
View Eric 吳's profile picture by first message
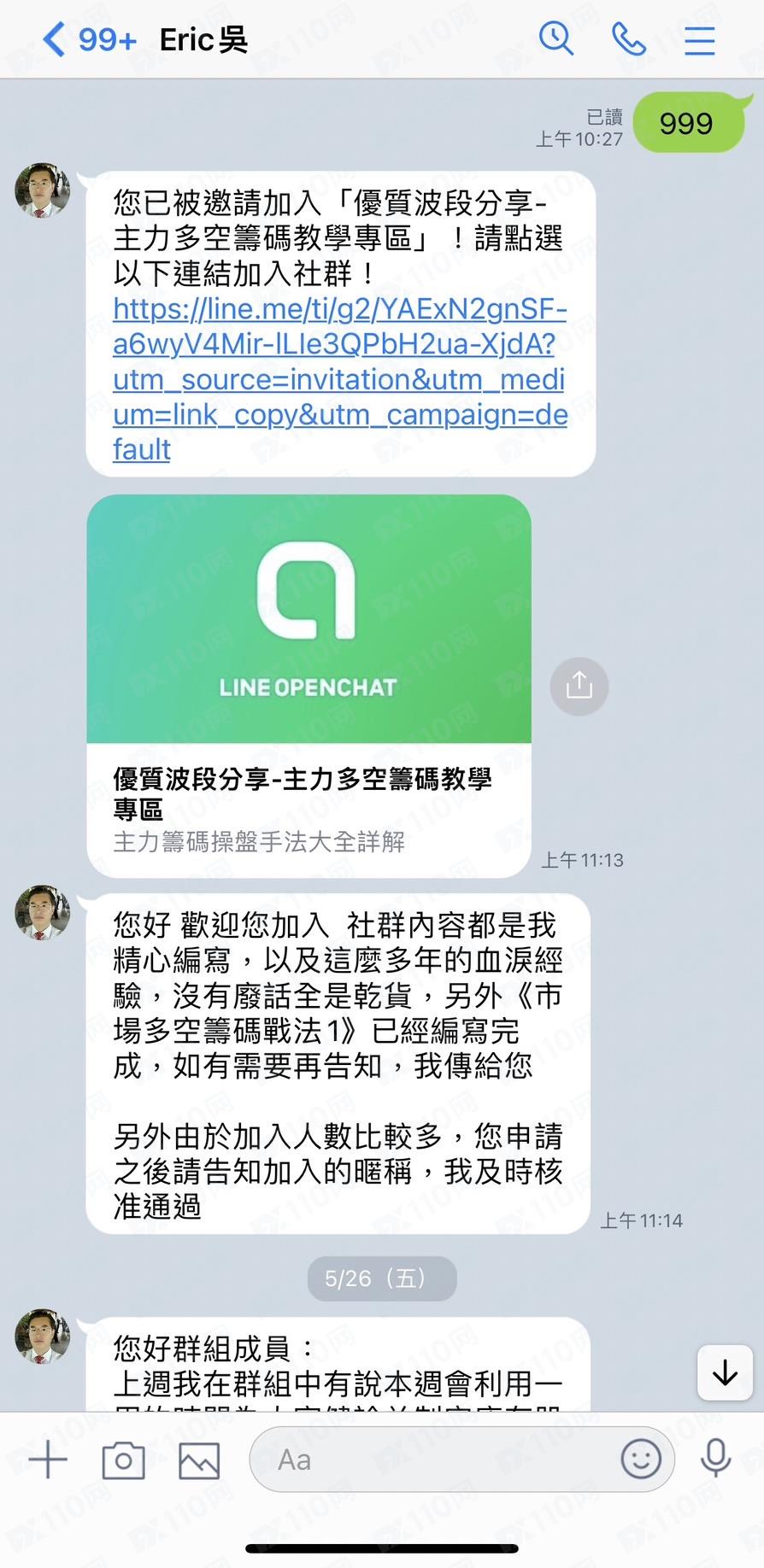[43, 190]
